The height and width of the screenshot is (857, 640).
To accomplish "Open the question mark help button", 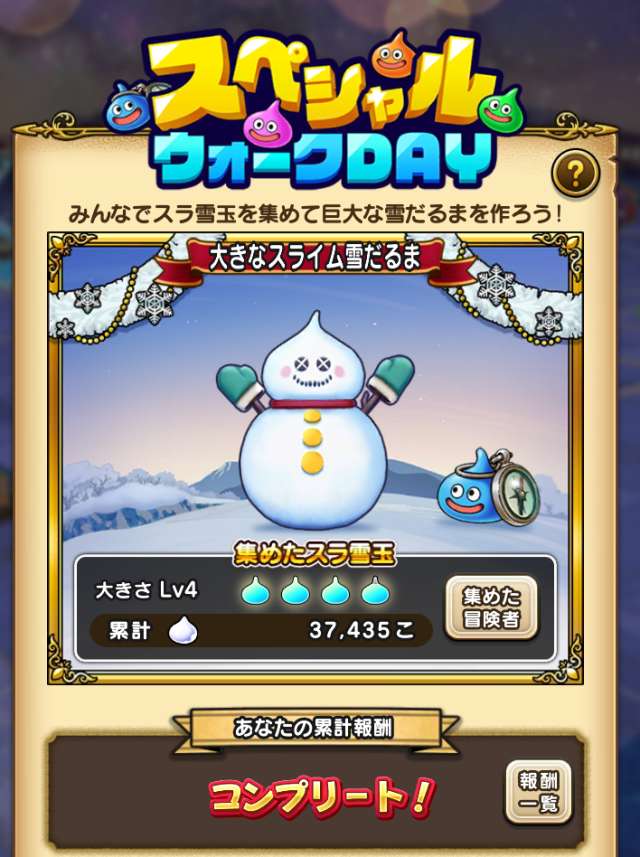I will point(575,175).
